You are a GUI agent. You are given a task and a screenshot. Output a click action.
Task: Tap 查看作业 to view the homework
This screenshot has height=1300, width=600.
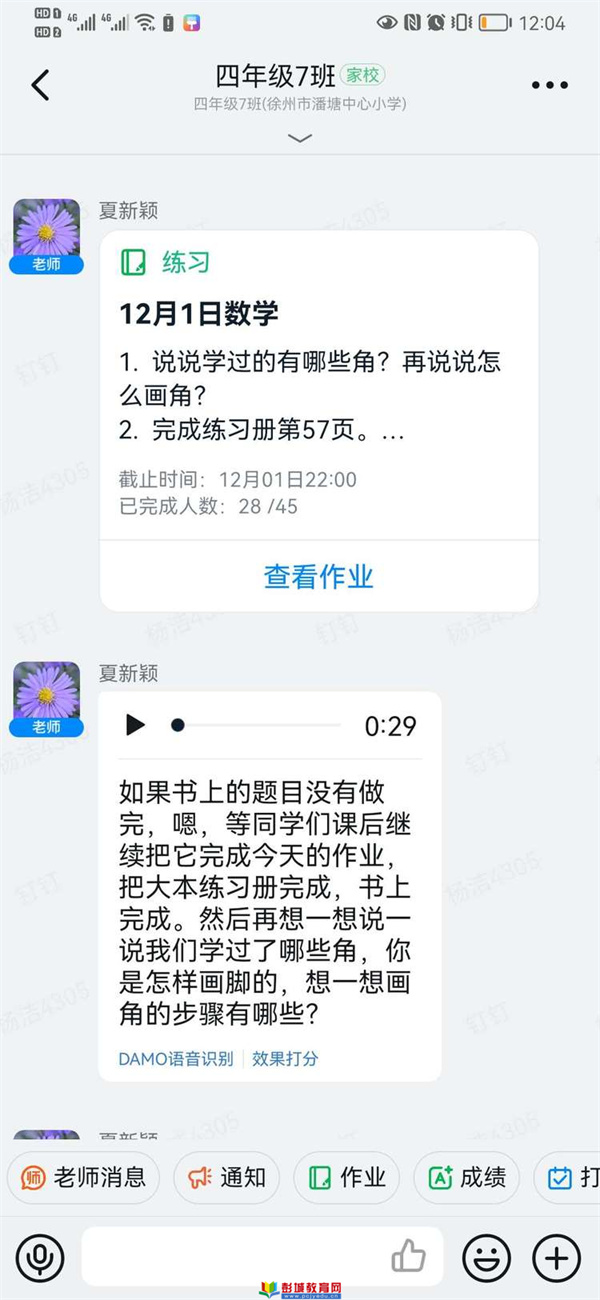point(318,576)
